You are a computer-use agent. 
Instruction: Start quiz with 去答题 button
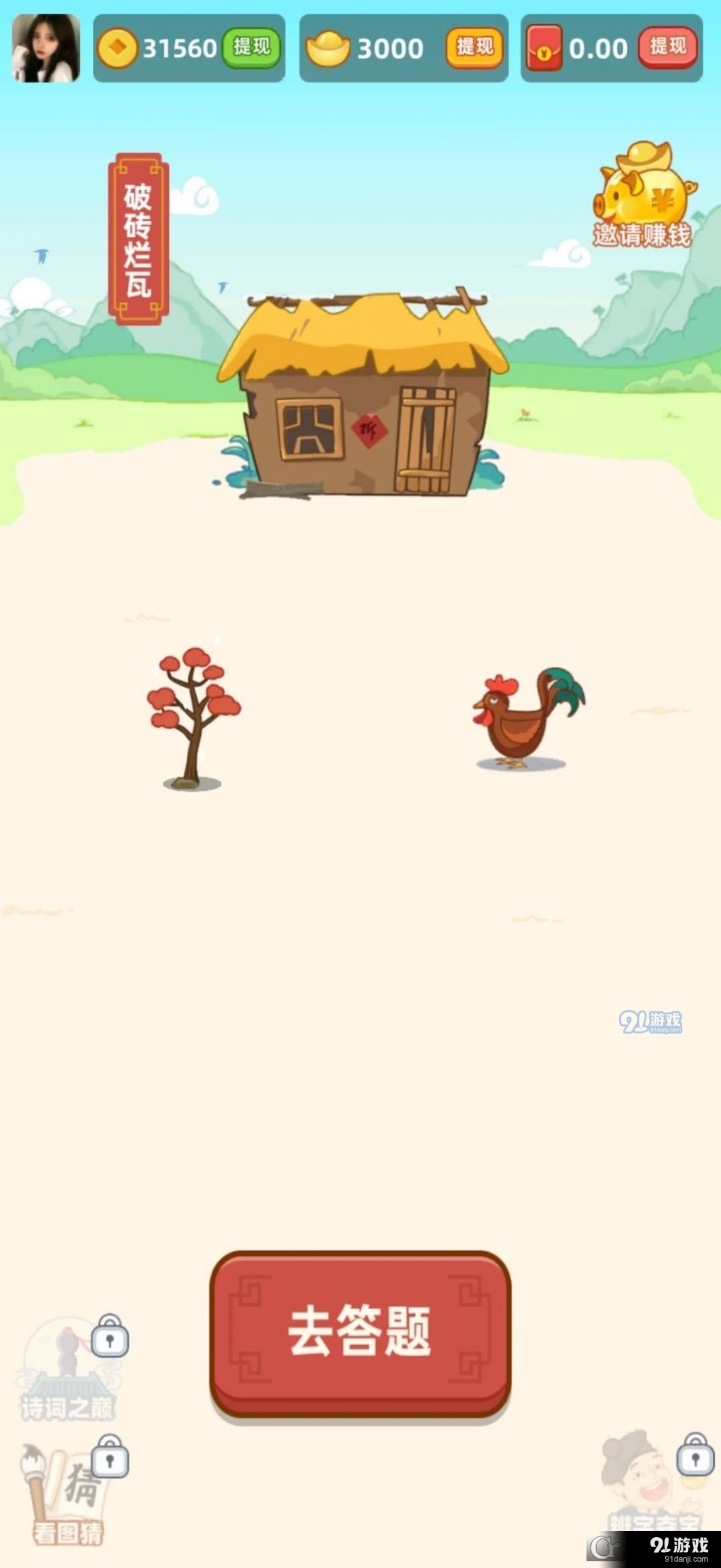[360, 1333]
